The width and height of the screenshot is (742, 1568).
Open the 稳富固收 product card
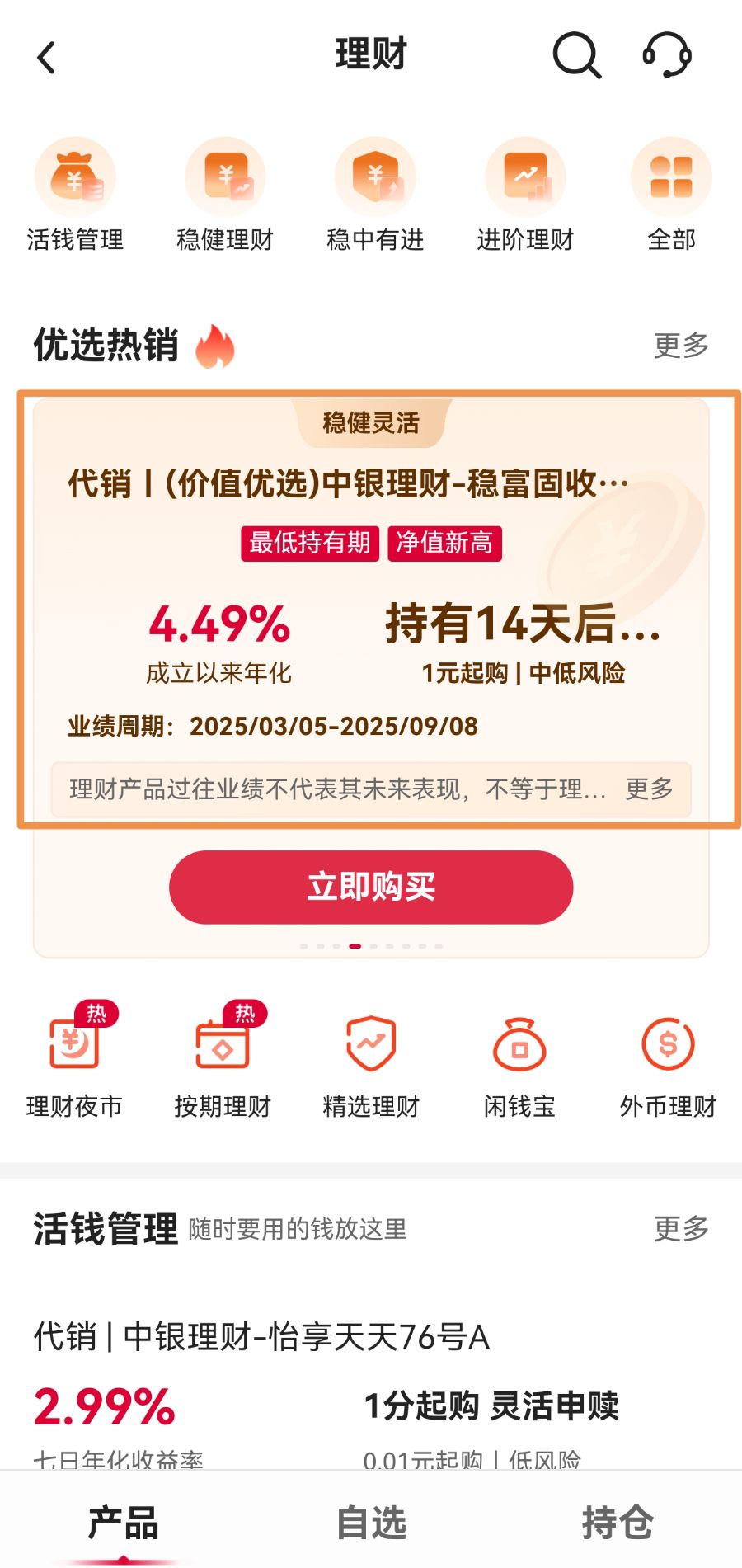(347, 483)
